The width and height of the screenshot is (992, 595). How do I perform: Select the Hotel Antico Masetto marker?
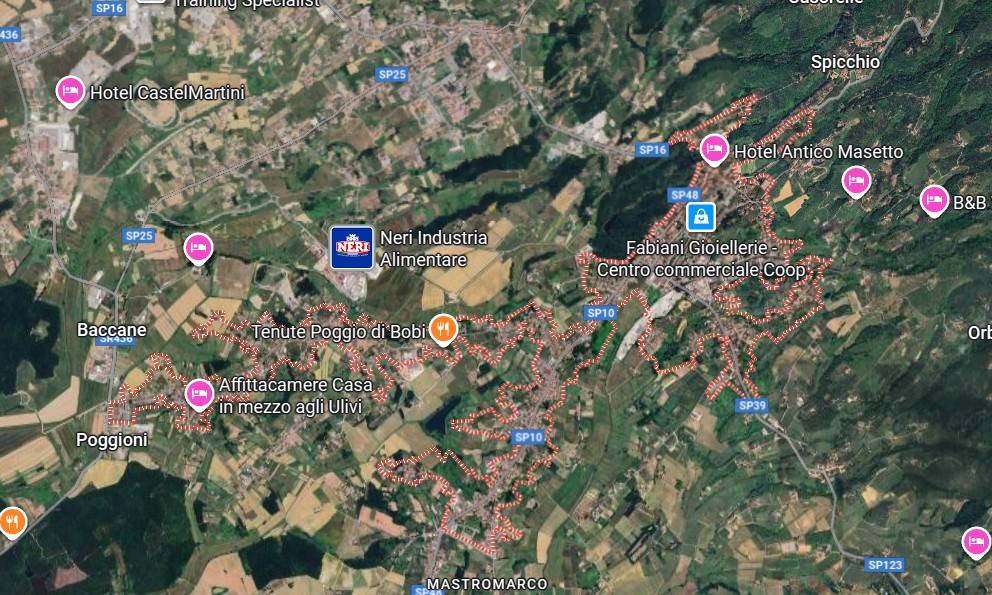pyautogui.click(x=713, y=149)
